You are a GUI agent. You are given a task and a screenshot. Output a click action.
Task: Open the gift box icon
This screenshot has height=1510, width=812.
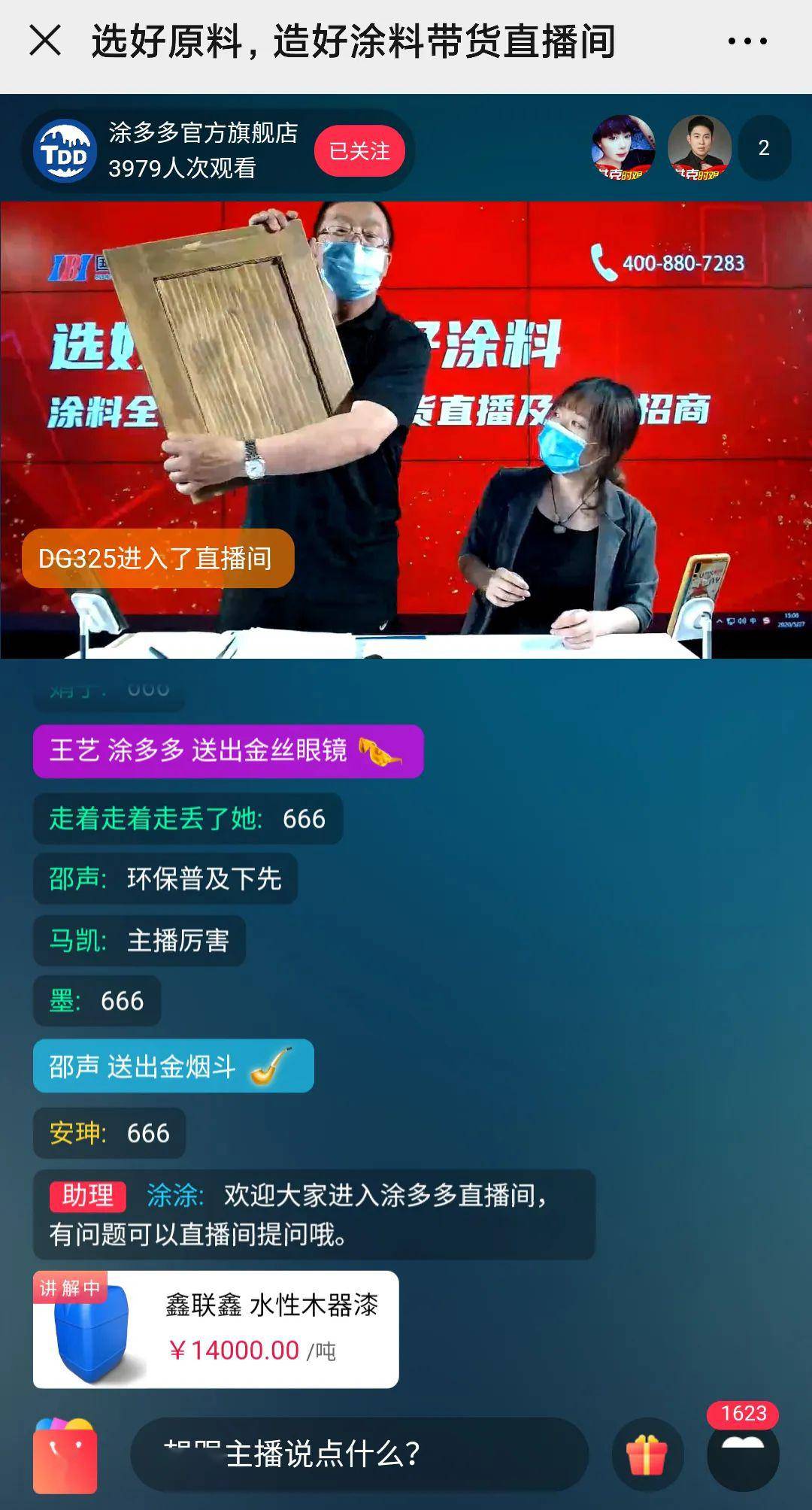647,1454
